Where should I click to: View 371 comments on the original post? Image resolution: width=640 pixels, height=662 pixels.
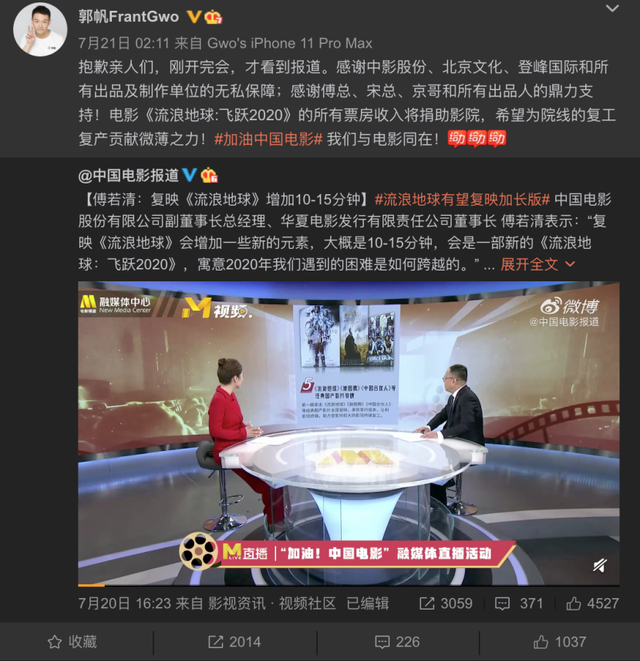[520, 603]
